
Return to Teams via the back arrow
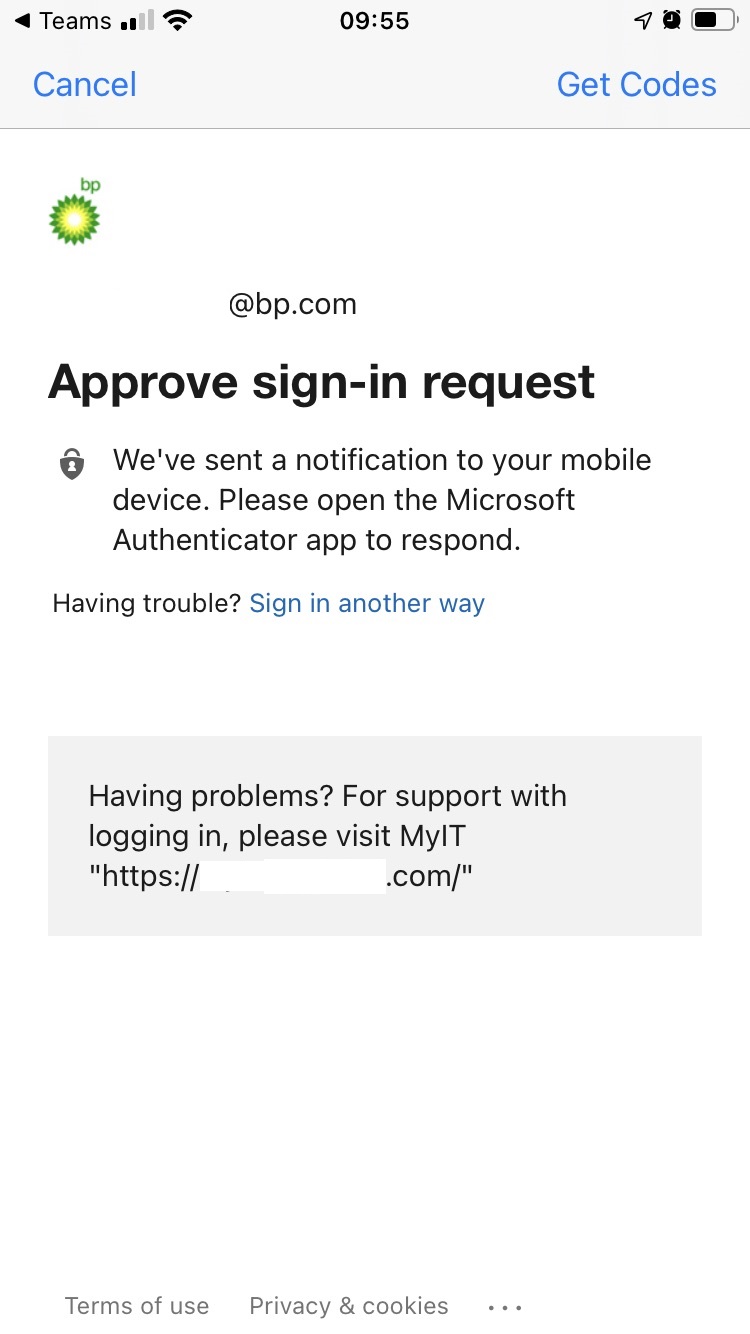click(62, 21)
